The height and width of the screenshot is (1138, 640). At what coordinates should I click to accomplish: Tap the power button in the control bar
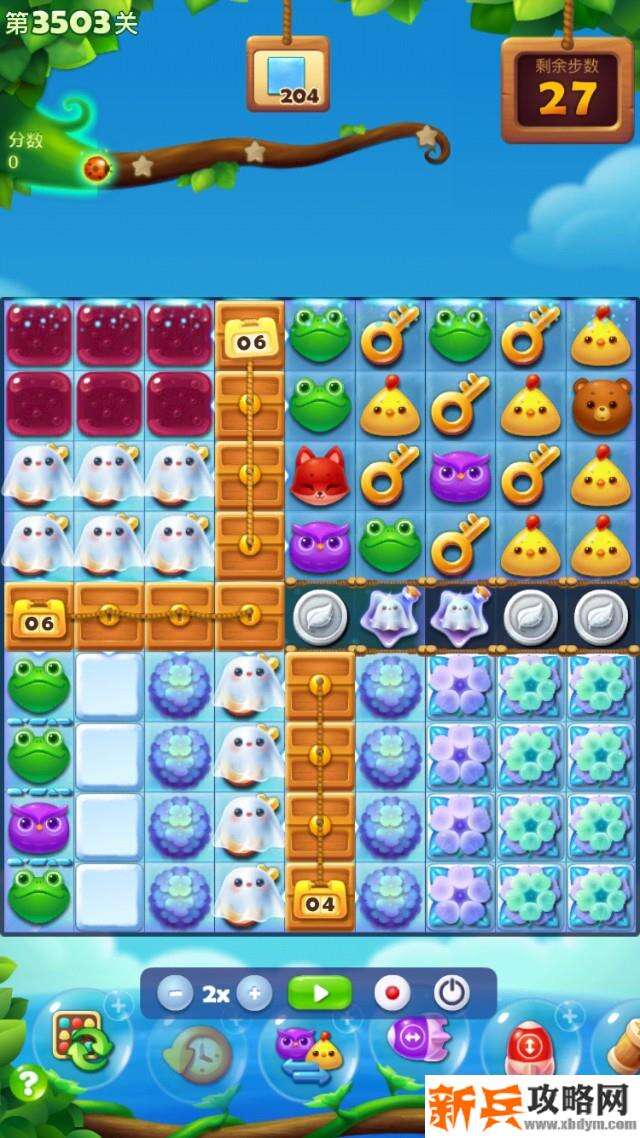pyautogui.click(x=452, y=993)
